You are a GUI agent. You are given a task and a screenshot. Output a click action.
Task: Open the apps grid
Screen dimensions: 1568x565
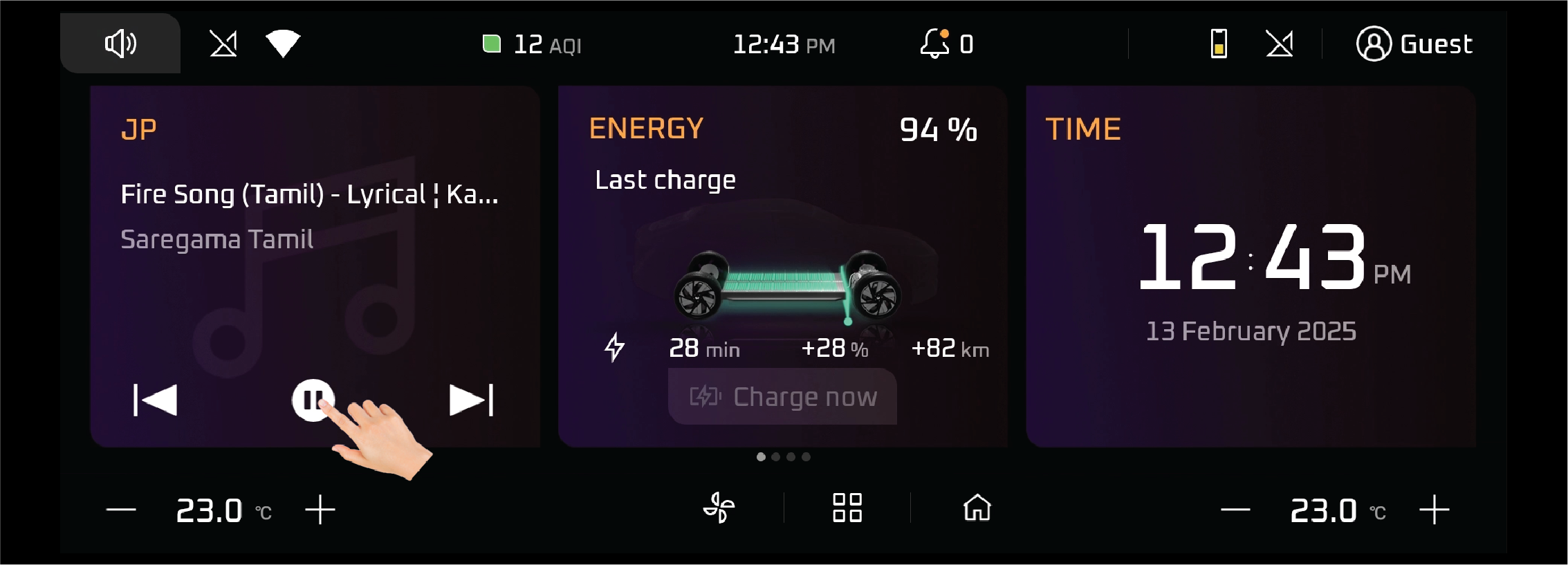[847, 508]
